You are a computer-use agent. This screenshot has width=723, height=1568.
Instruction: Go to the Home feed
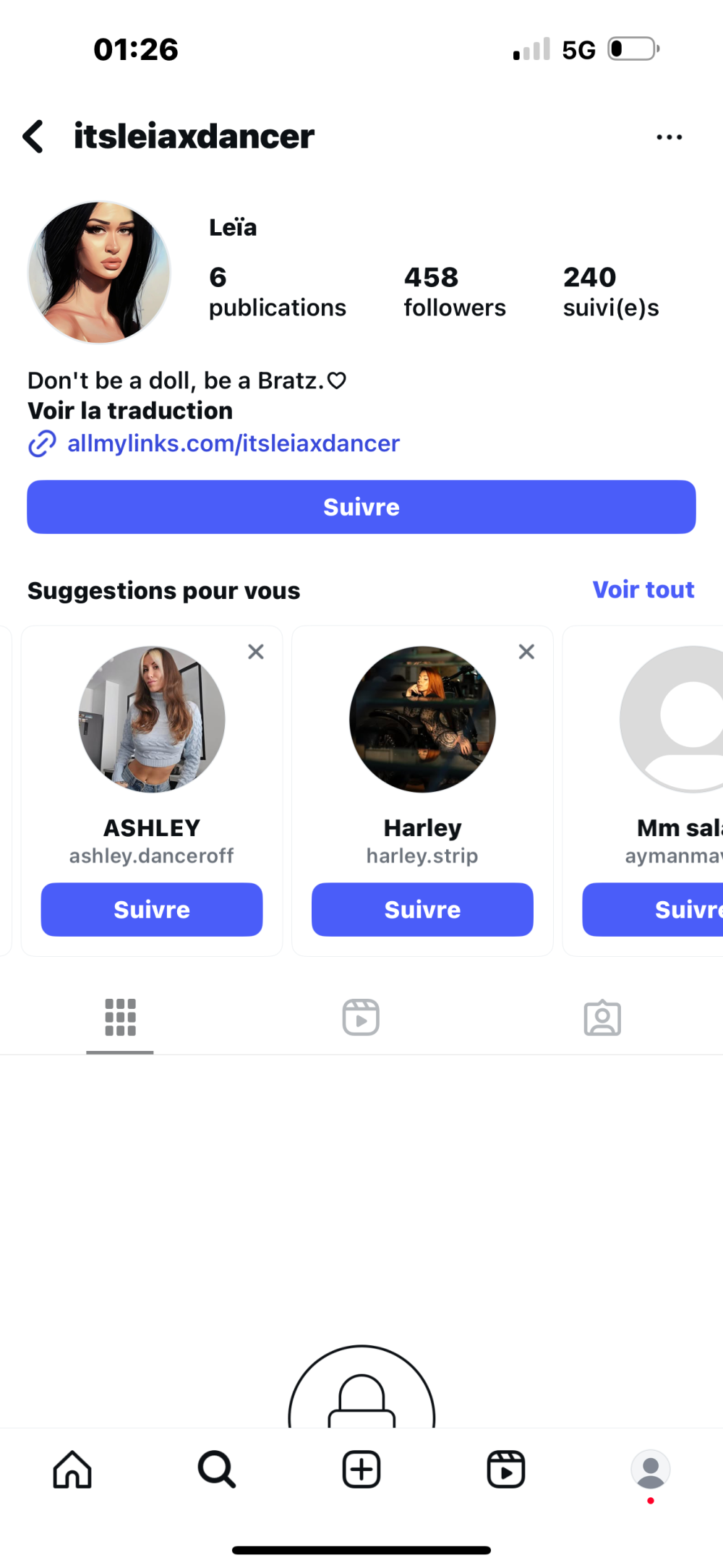point(72,1470)
